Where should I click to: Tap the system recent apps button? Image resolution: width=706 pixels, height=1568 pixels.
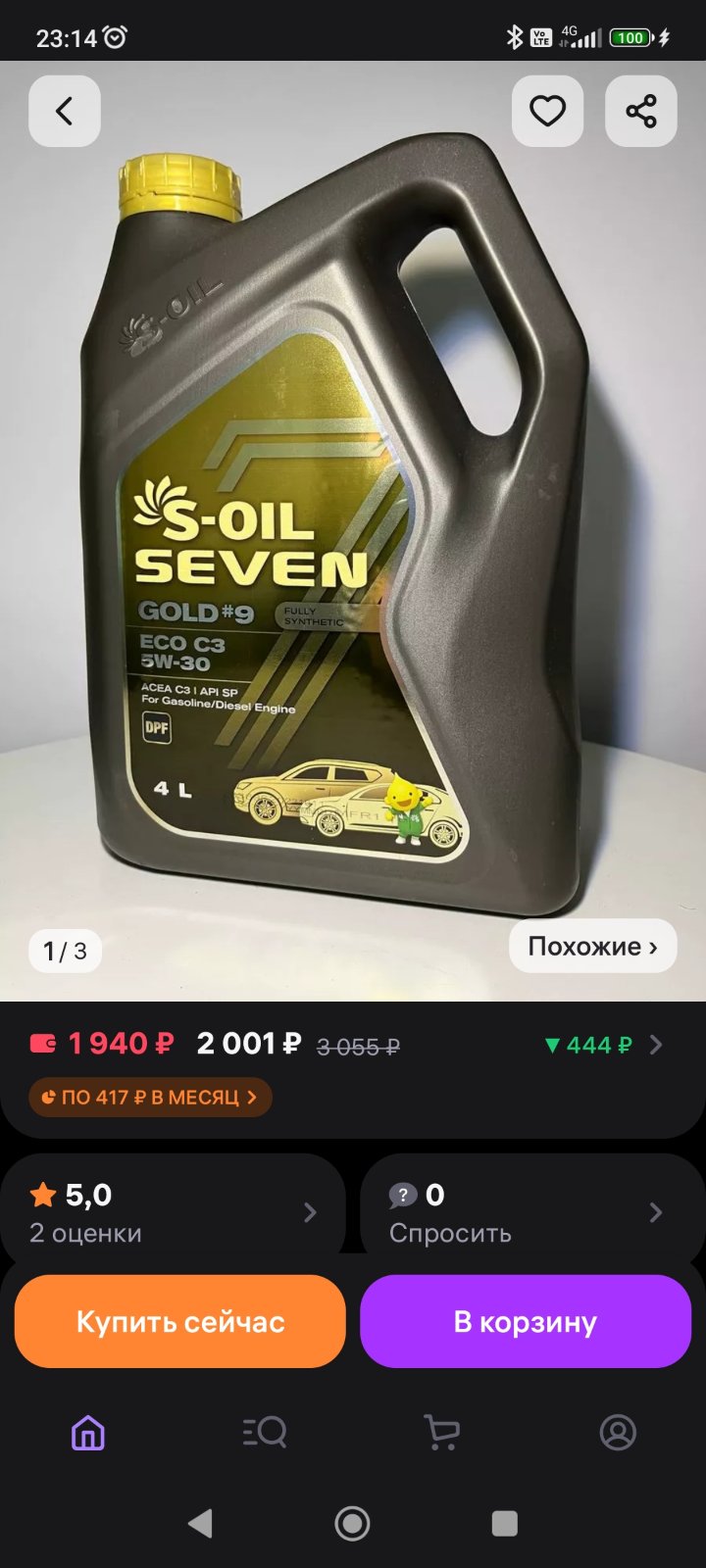504,1523
